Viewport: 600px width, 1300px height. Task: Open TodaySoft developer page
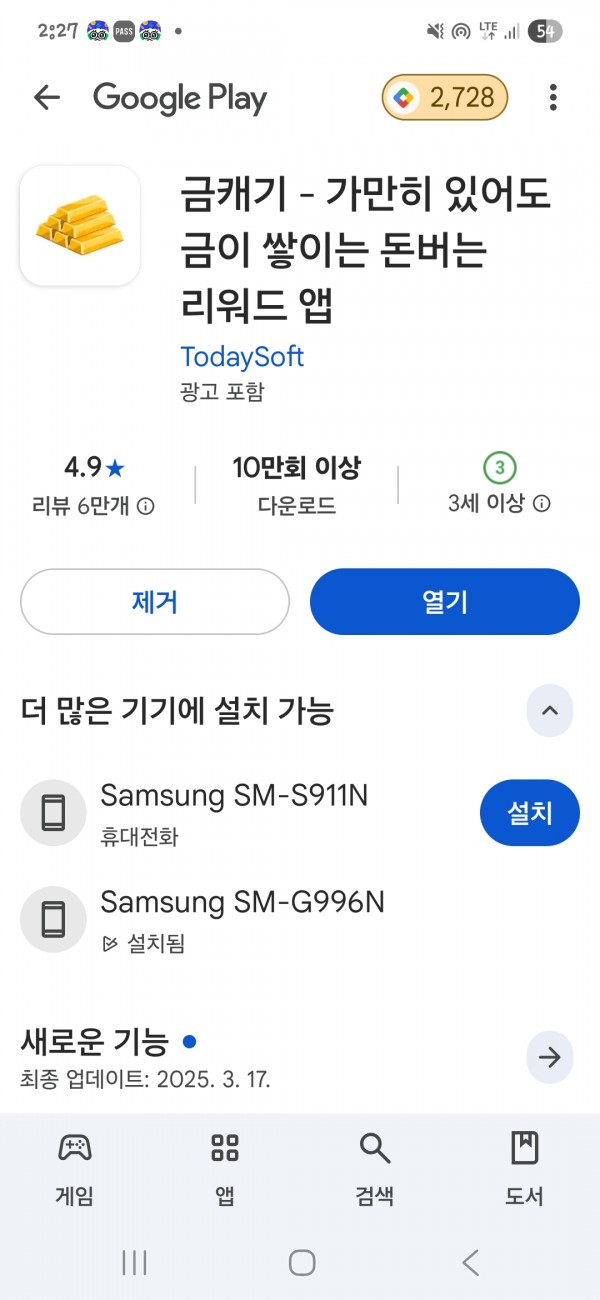pos(242,357)
